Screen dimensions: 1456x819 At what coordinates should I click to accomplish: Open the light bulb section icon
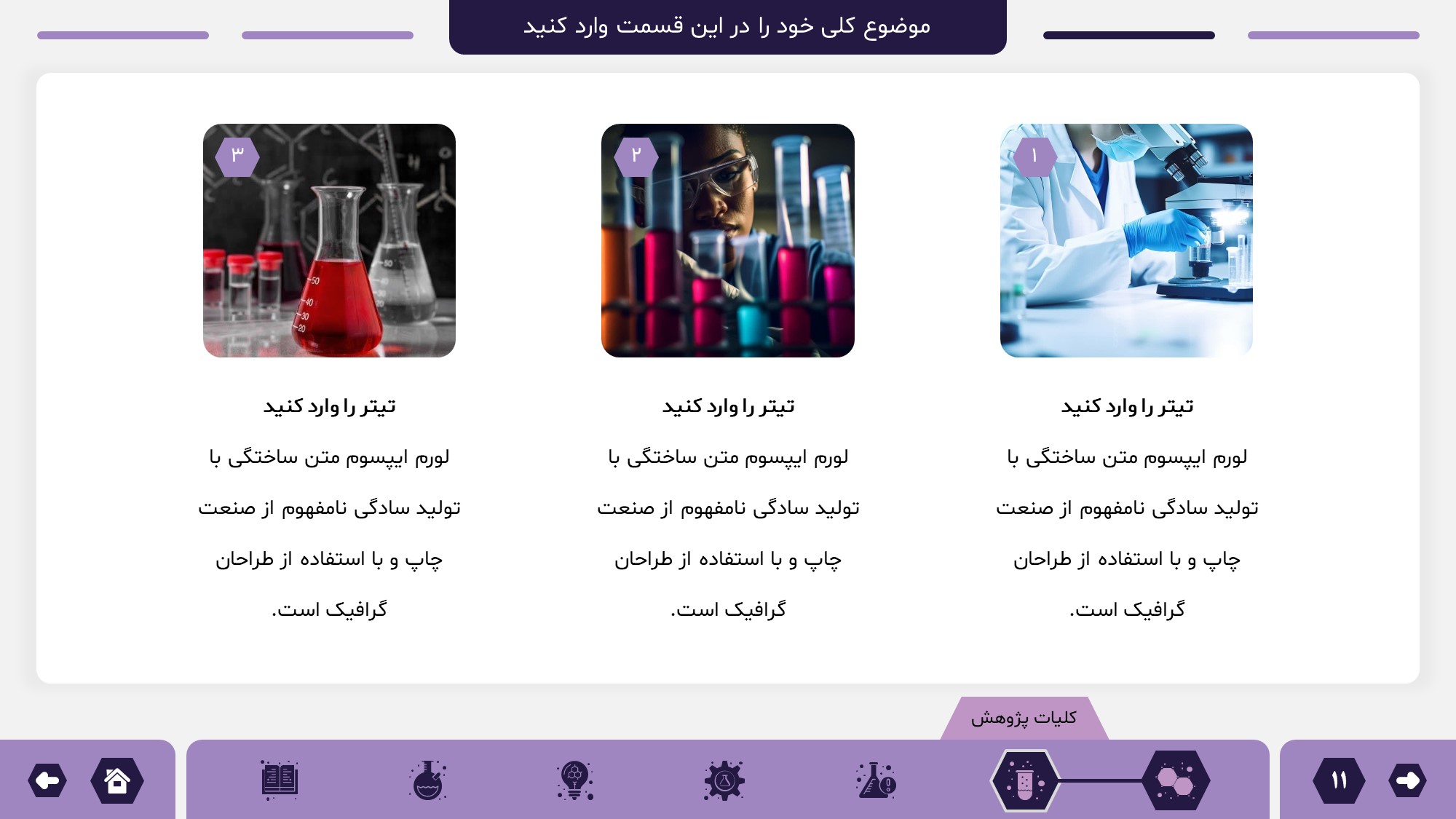tap(575, 780)
